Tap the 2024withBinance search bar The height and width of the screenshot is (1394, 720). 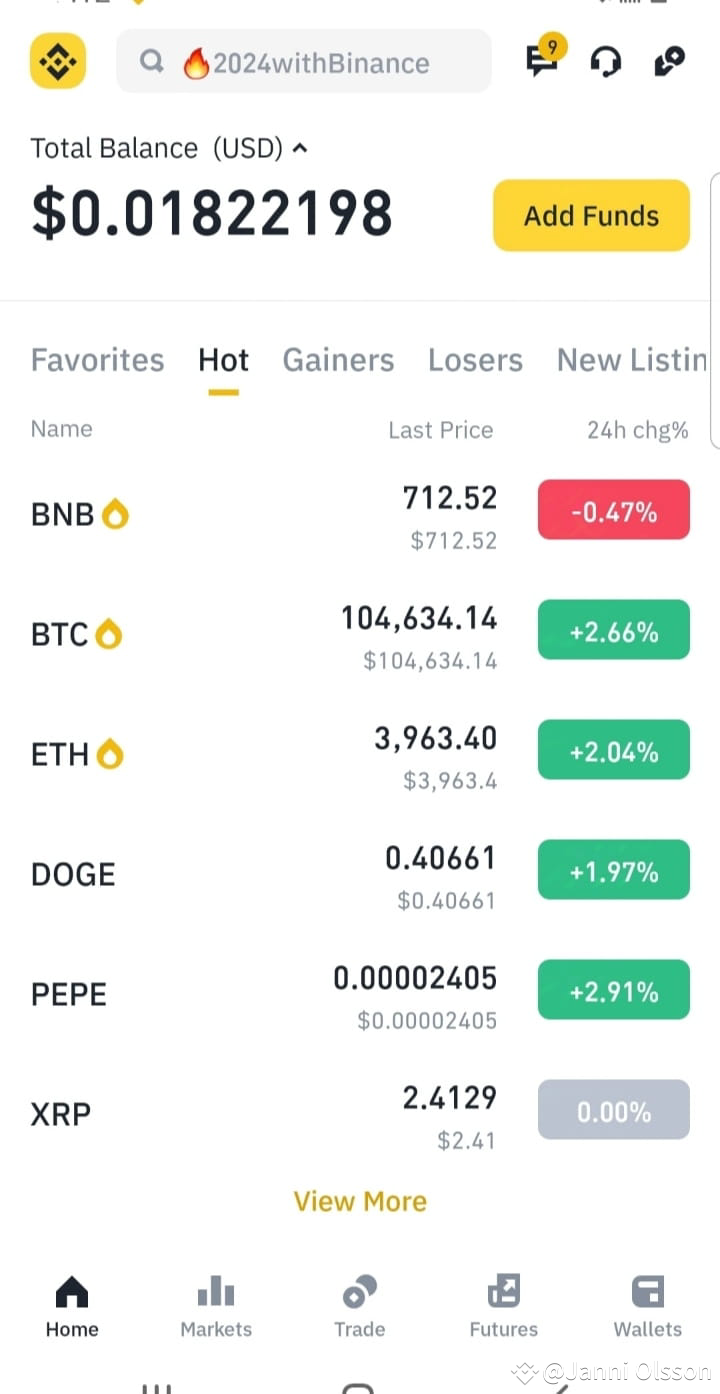click(304, 62)
